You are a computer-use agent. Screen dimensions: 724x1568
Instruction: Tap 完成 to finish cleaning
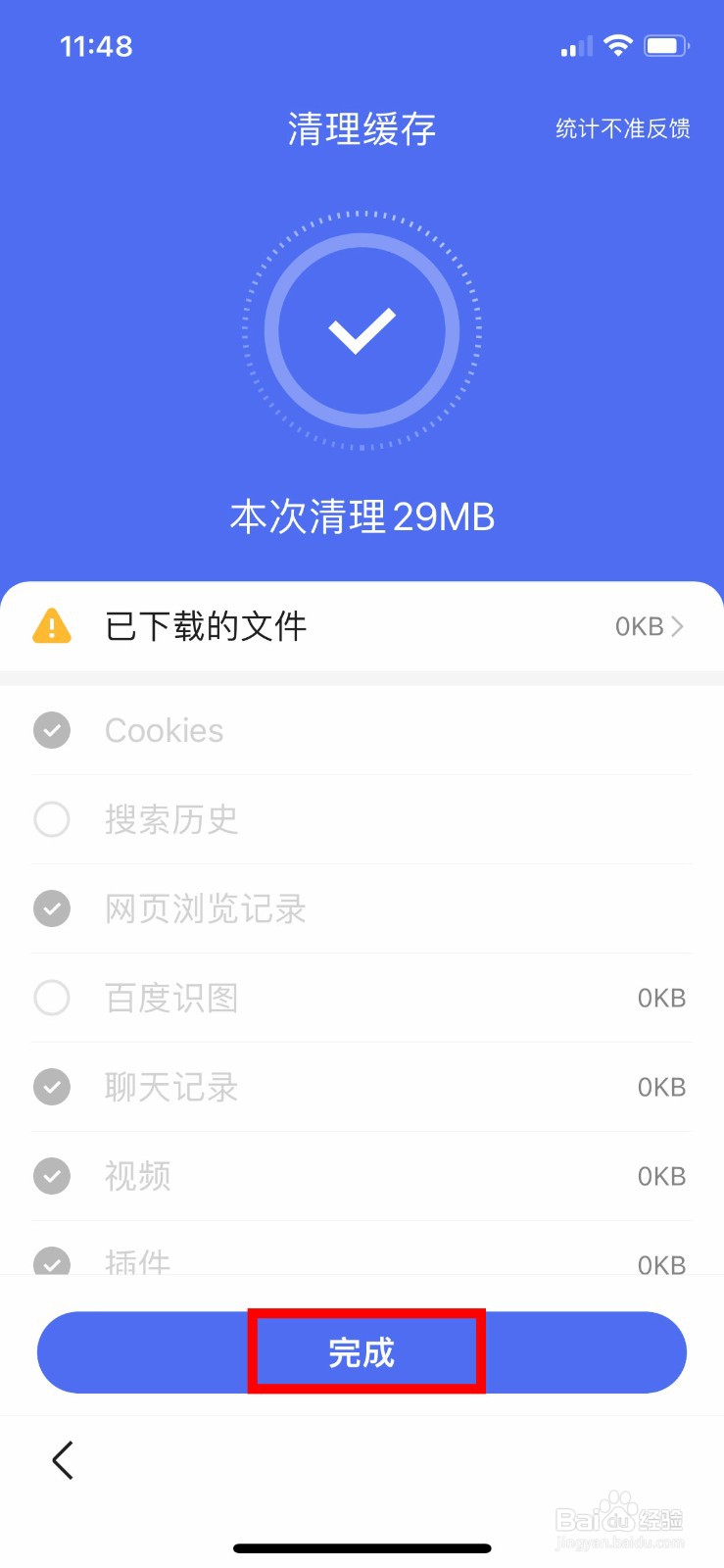coord(362,1352)
